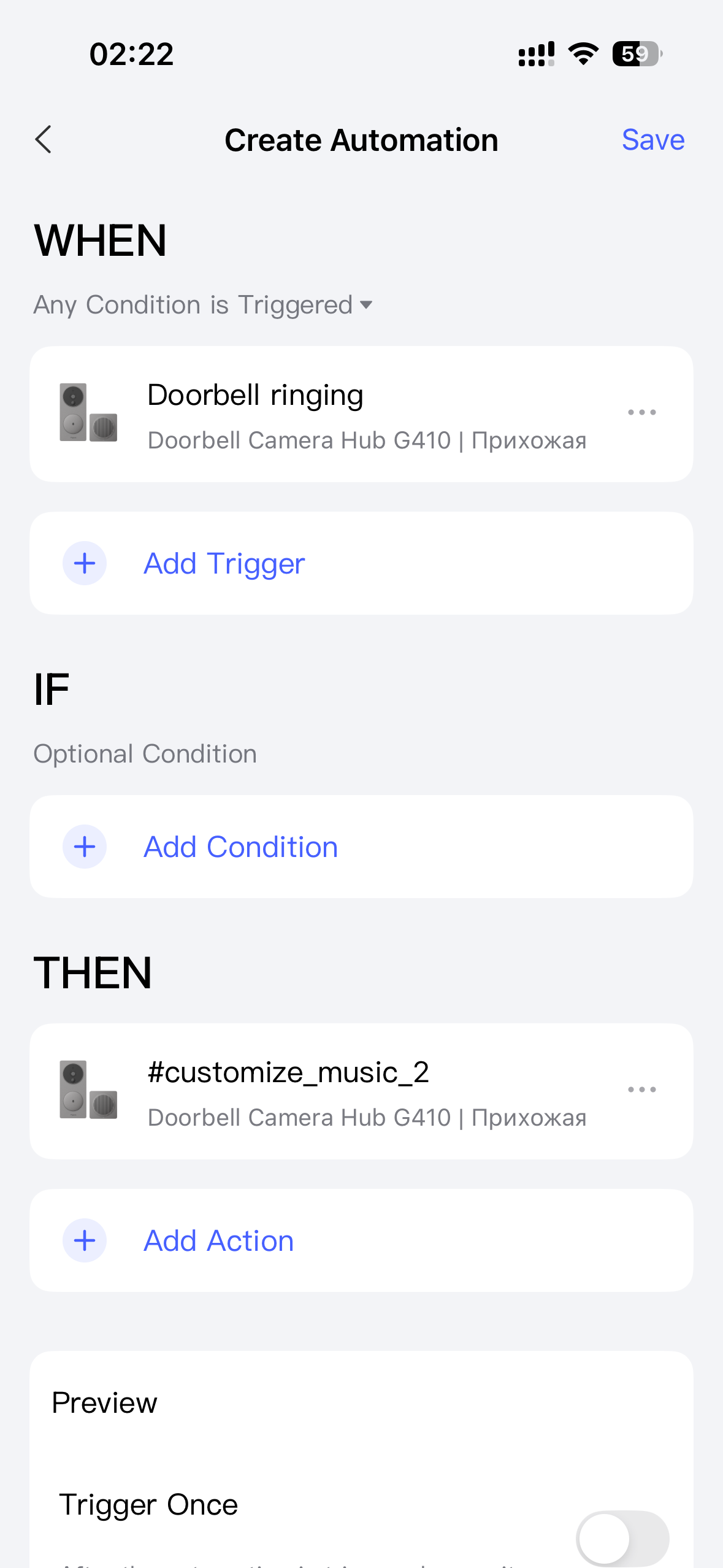Expand the Any Condition is Triggered dropdown

[203, 305]
